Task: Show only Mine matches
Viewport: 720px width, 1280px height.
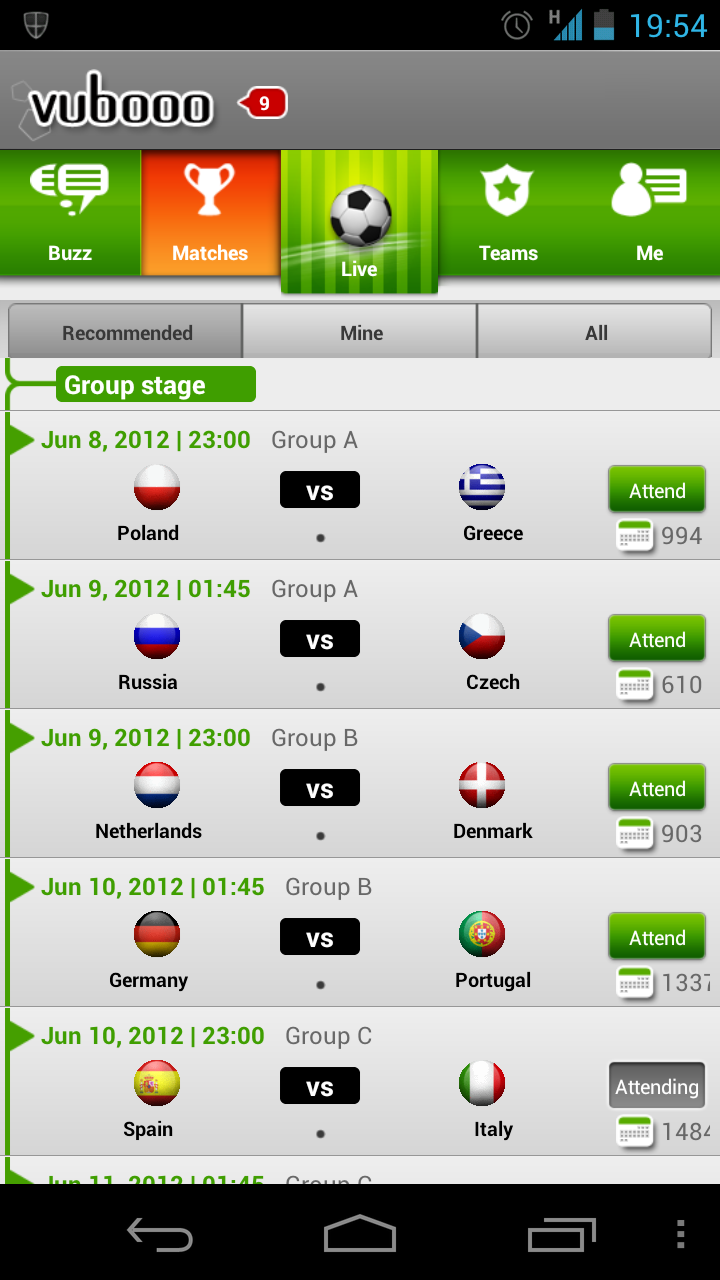Action: pyautogui.click(x=361, y=332)
